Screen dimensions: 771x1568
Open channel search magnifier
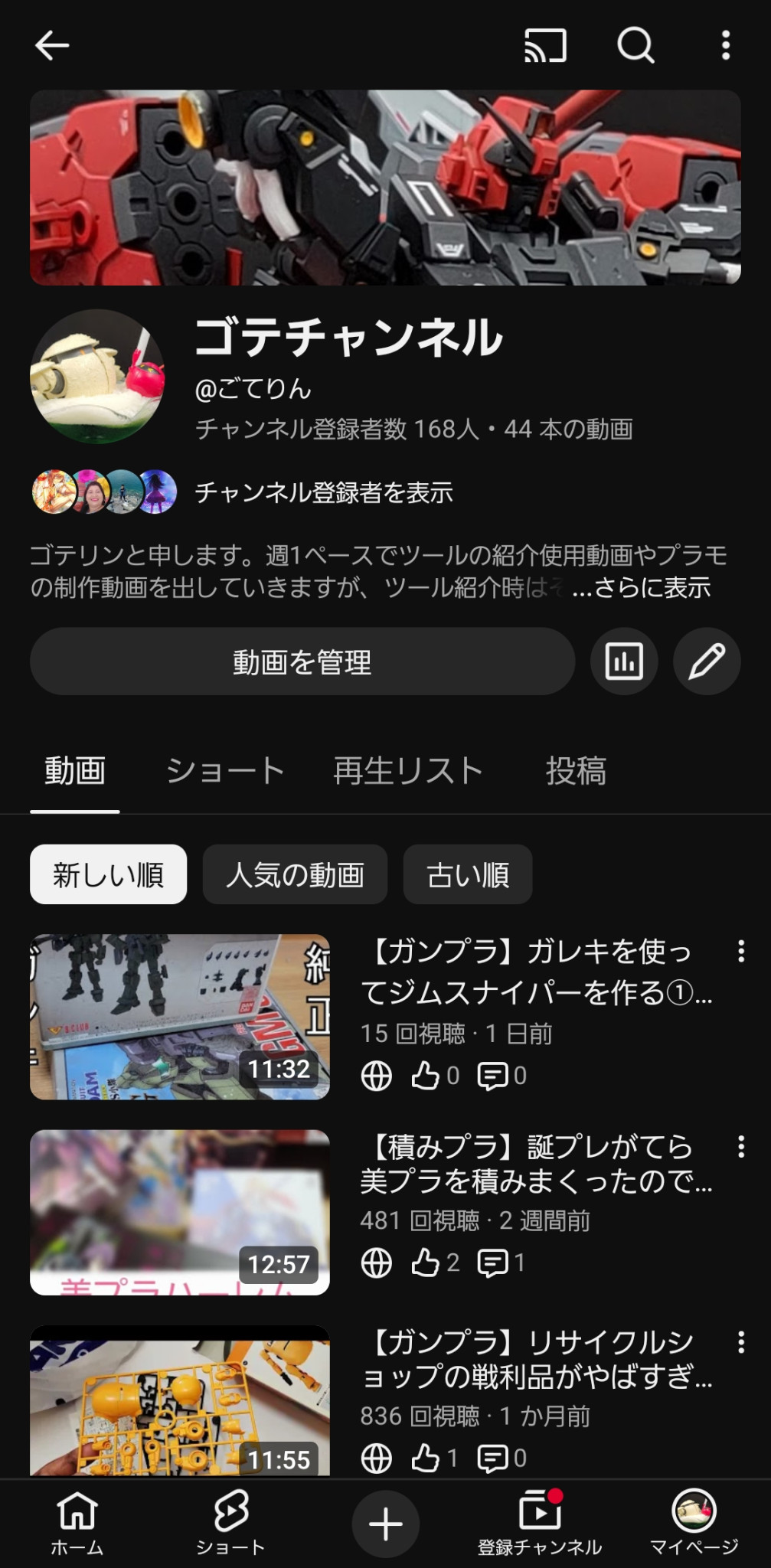coord(635,46)
